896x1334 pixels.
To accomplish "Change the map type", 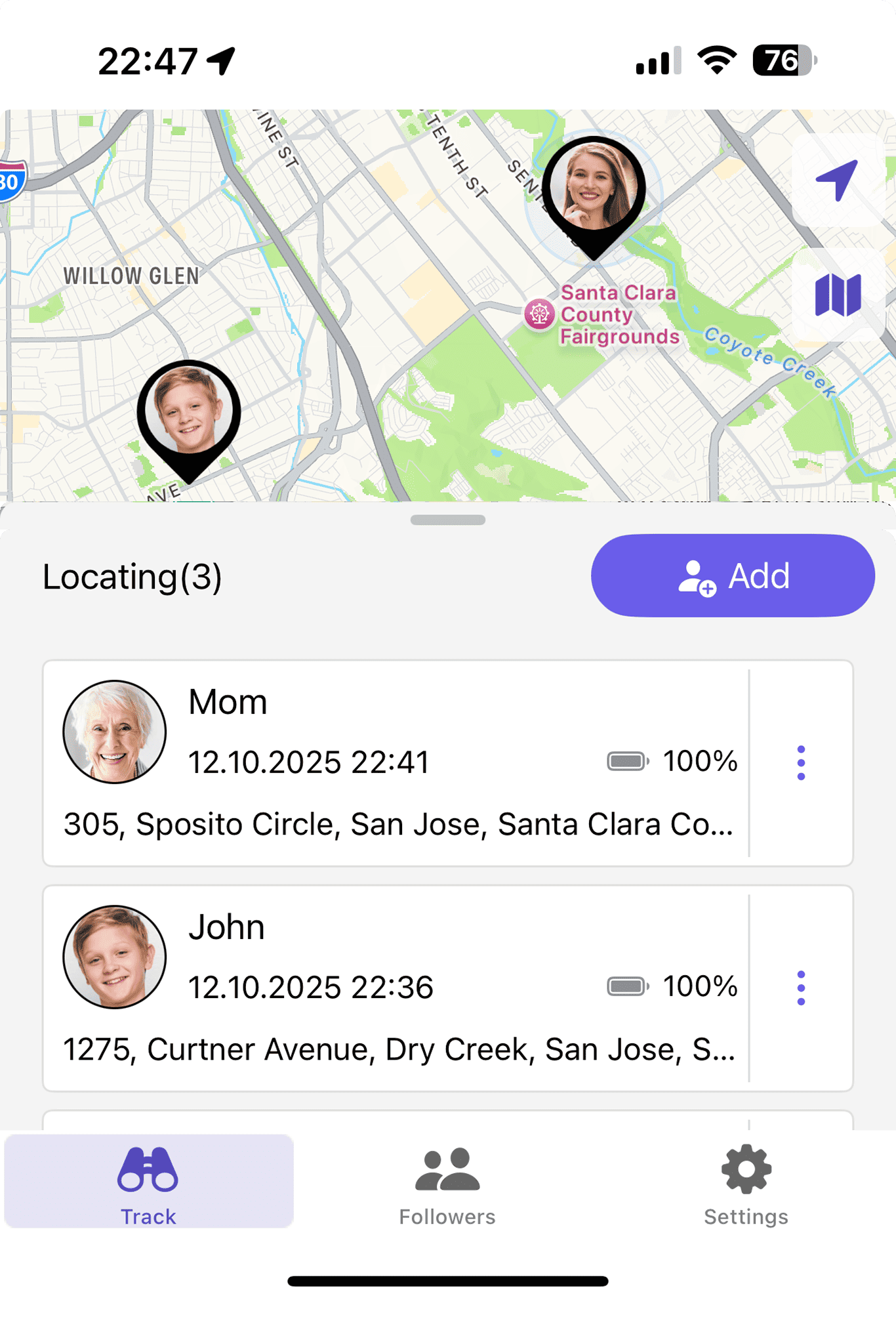I will [x=837, y=295].
